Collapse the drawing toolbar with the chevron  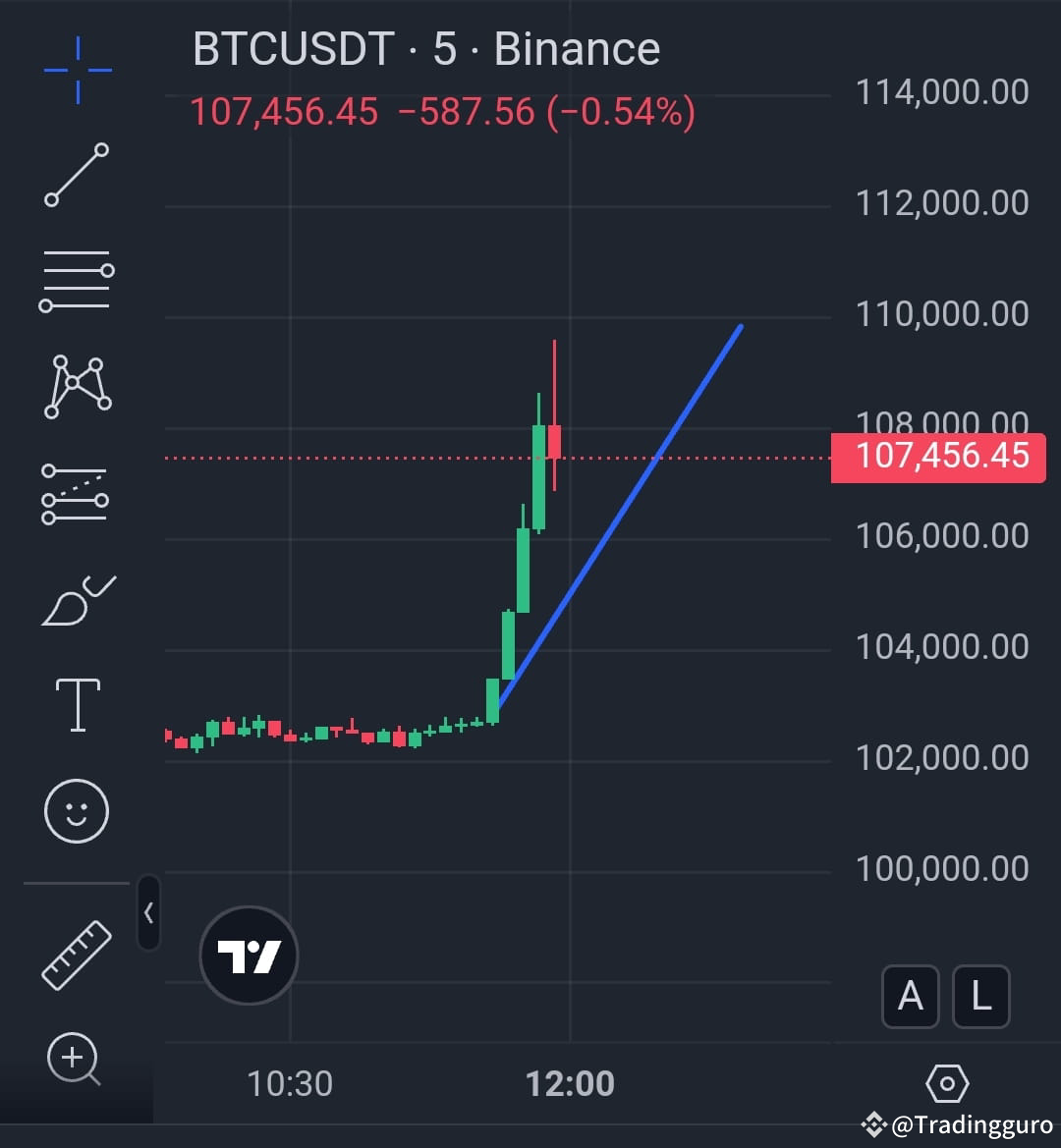tap(148, 912)
